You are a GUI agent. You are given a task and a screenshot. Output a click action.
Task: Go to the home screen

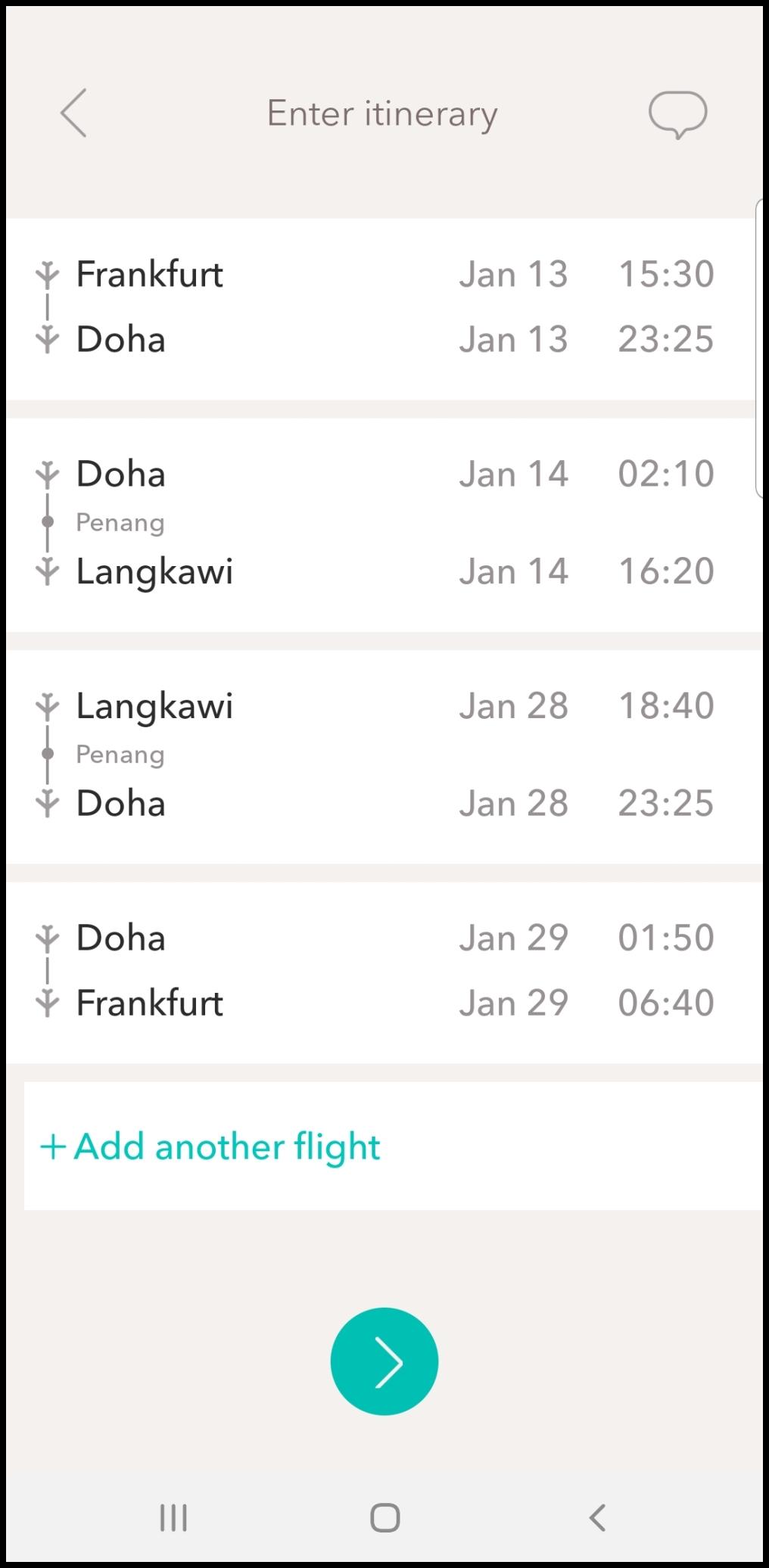[384, 1517]
